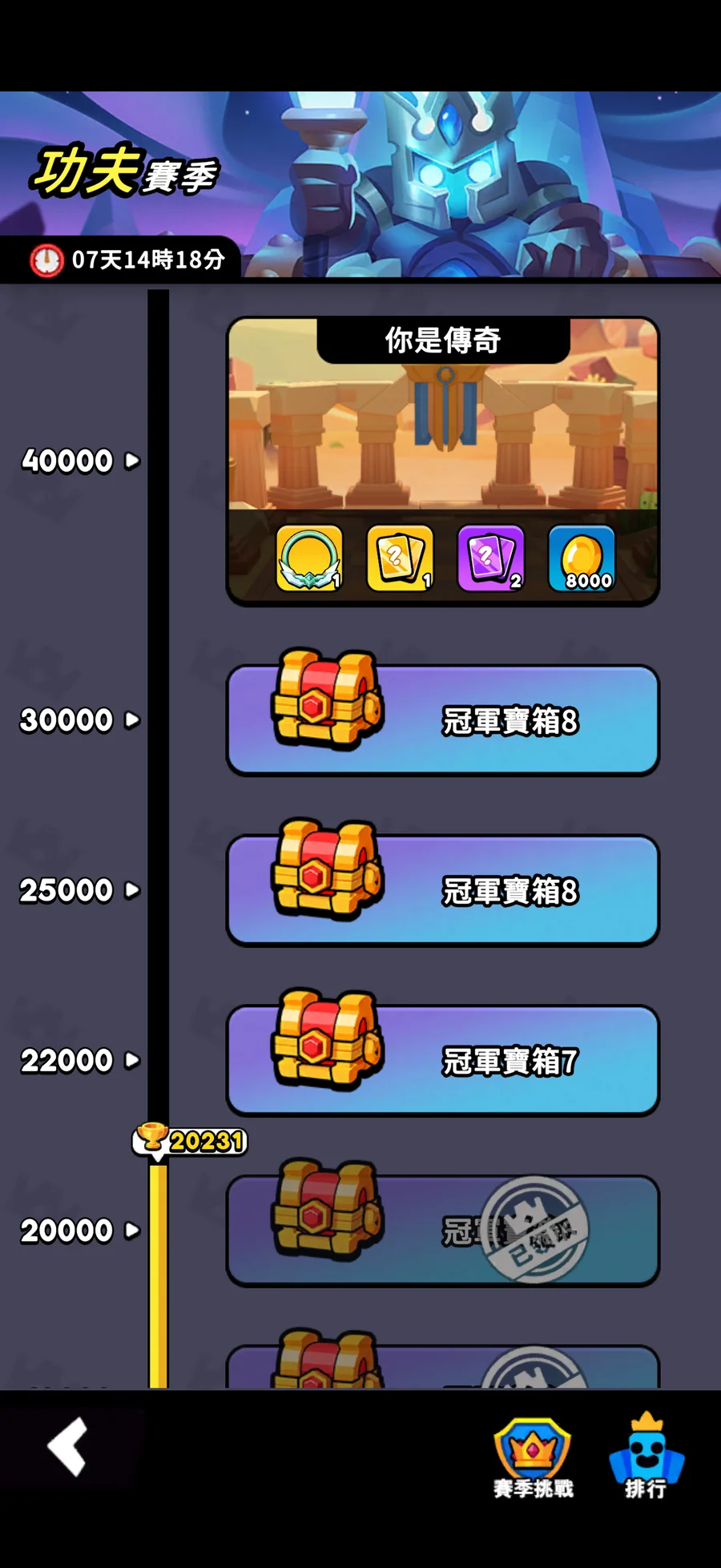This screenshot has height=1568, width=721.
Task: View the 8000 gold coin reward
Action: tap(582, 558)
